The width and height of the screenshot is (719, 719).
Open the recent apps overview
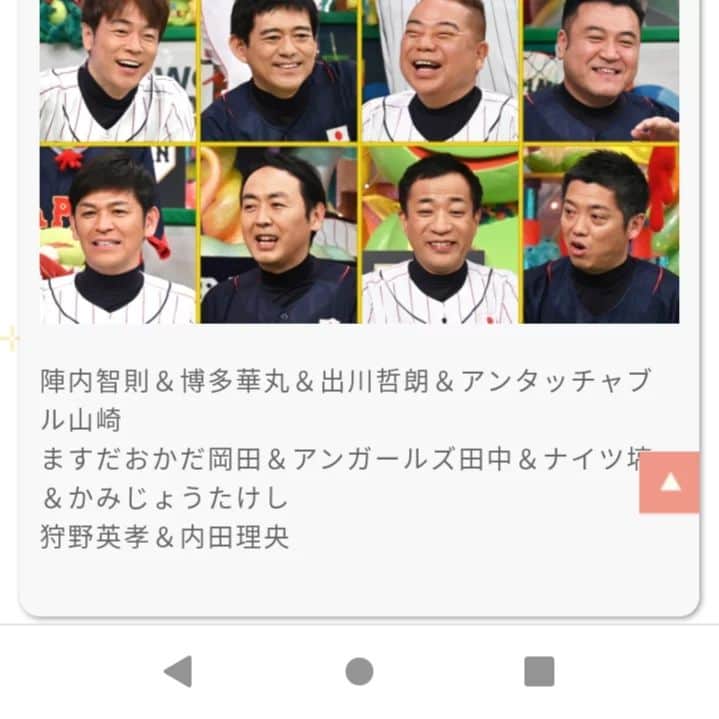[x=539, y=671]
